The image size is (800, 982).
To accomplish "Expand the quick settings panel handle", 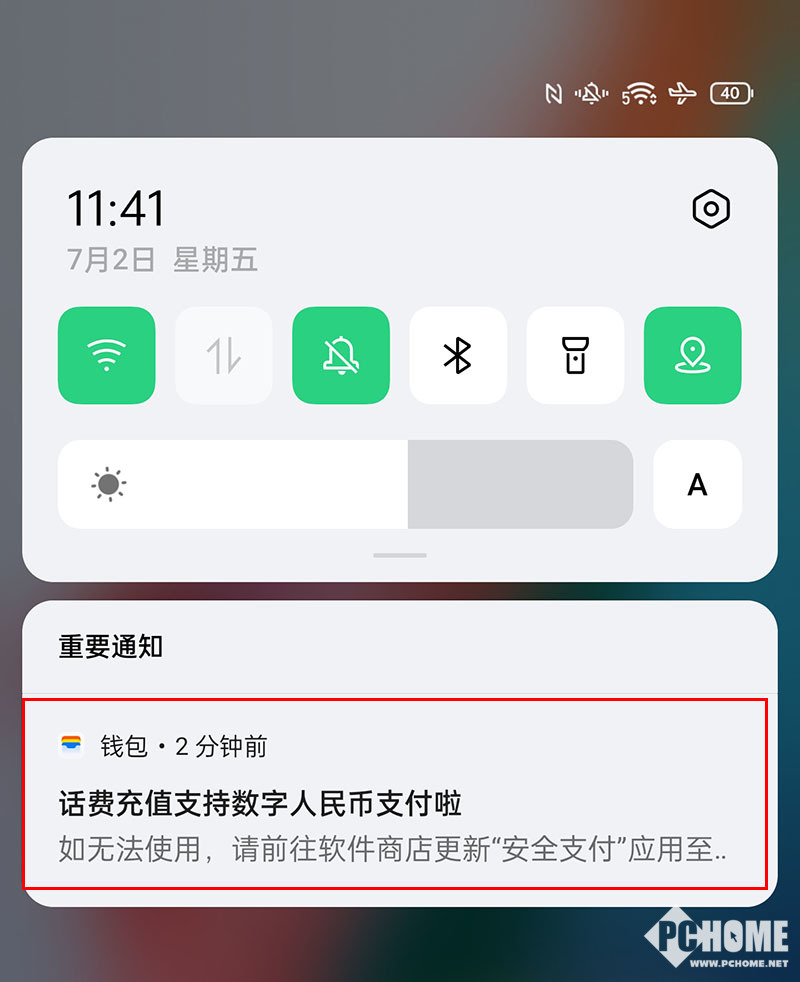I will click(400, 555).
